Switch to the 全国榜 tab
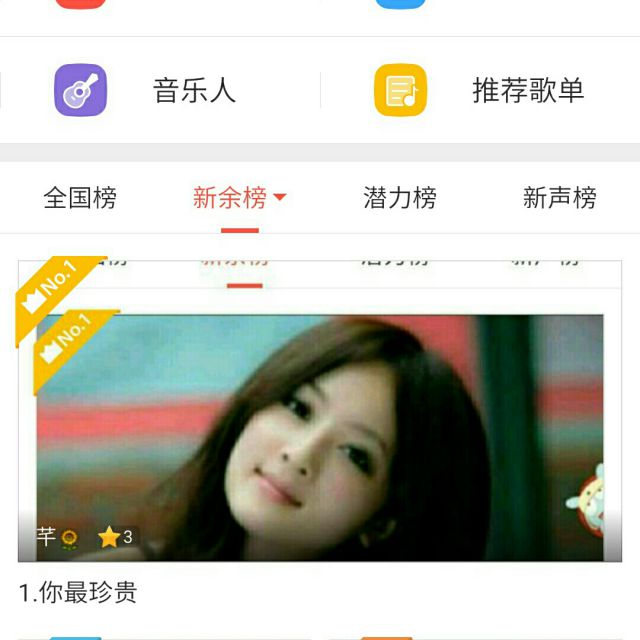This screenshot has height=640, width=640. 80,198
